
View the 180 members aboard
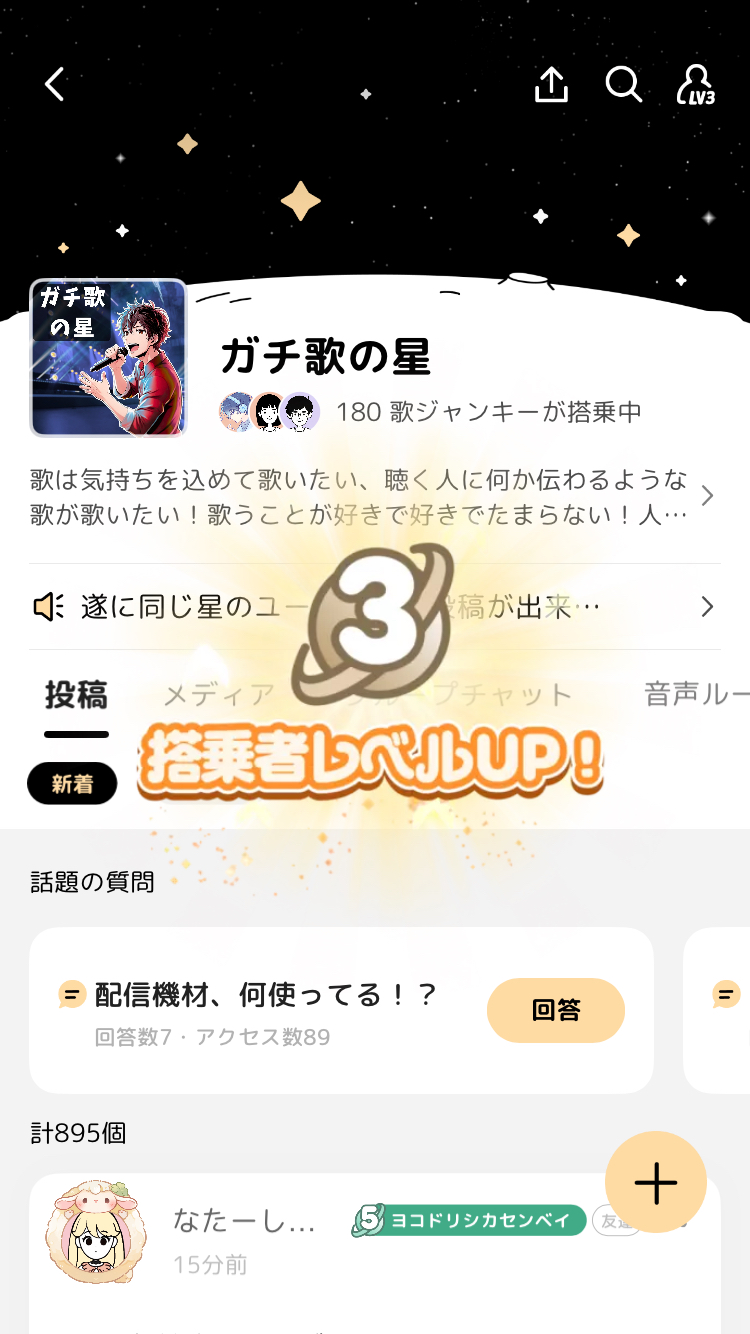(x=430, y=411)
